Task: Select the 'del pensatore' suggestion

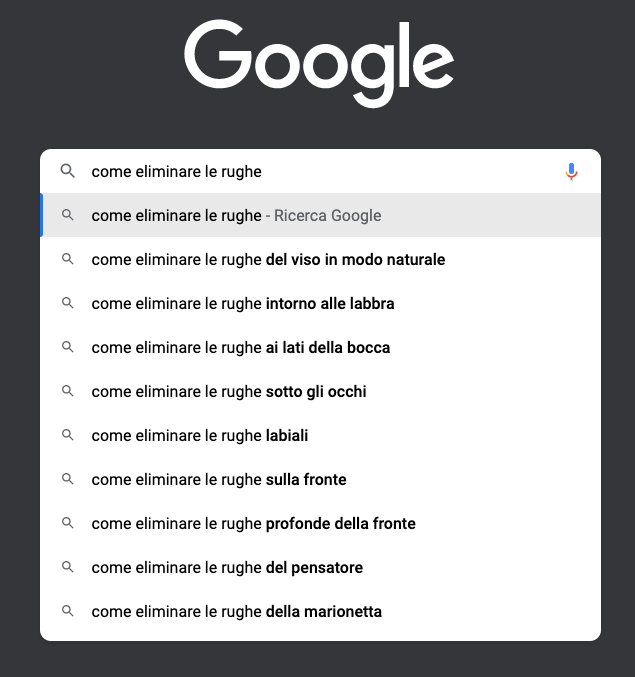Action: [227, 567]
